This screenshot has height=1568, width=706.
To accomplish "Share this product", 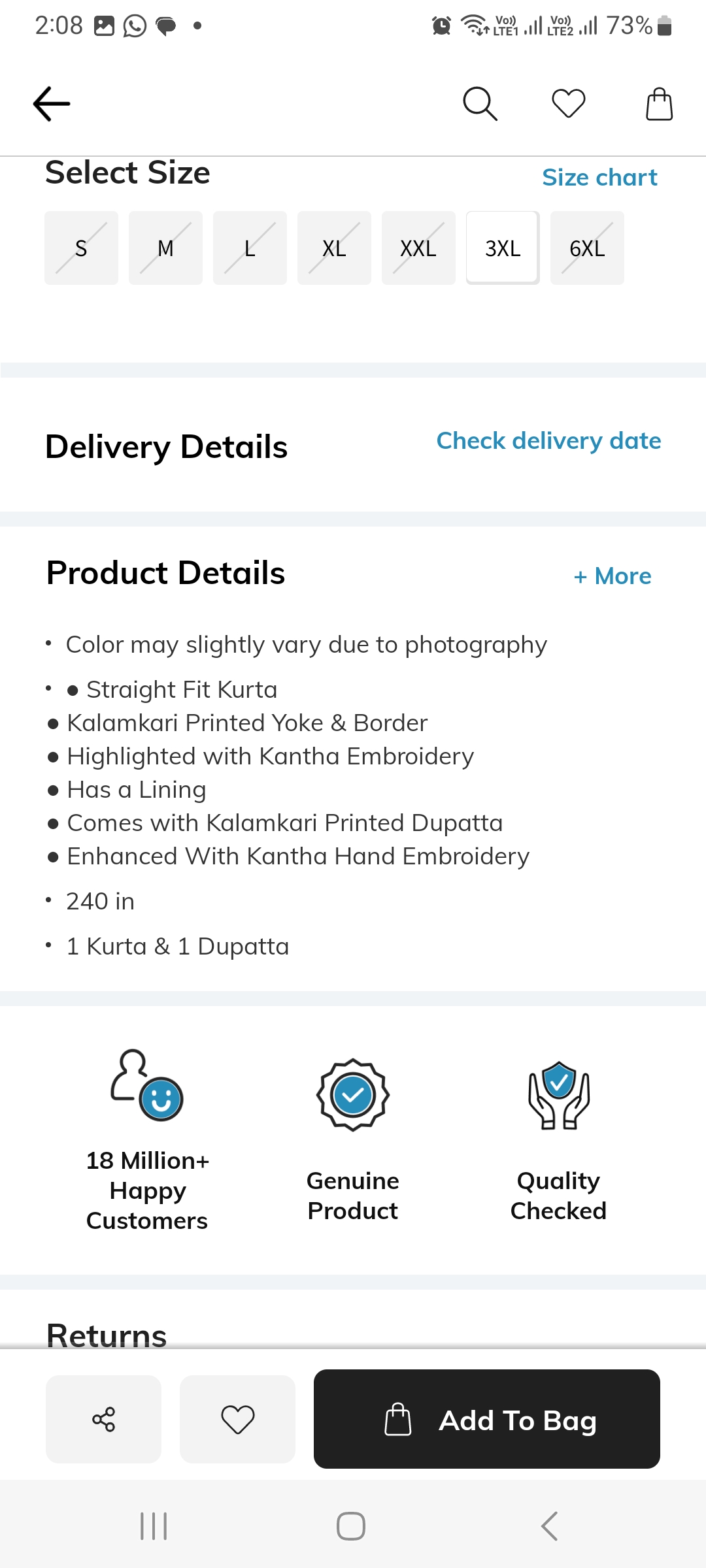I will pyautogui.click(x=103, y=1419).
